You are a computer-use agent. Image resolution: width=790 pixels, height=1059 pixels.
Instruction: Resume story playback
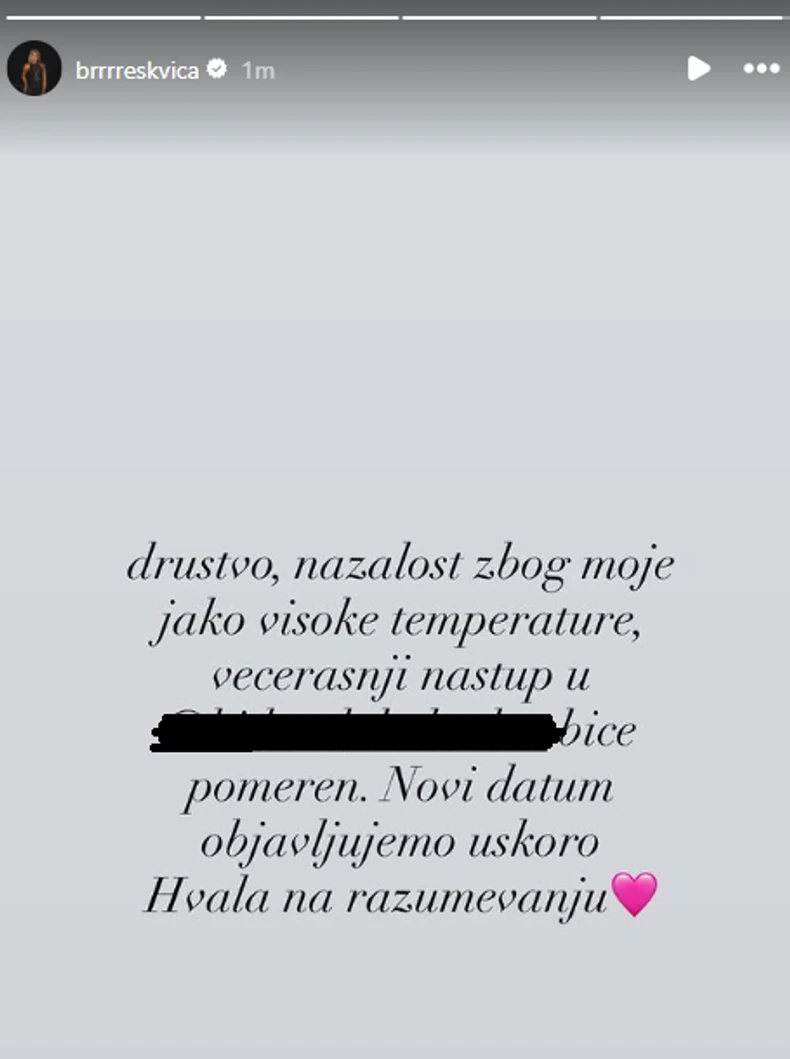[698, 69]
